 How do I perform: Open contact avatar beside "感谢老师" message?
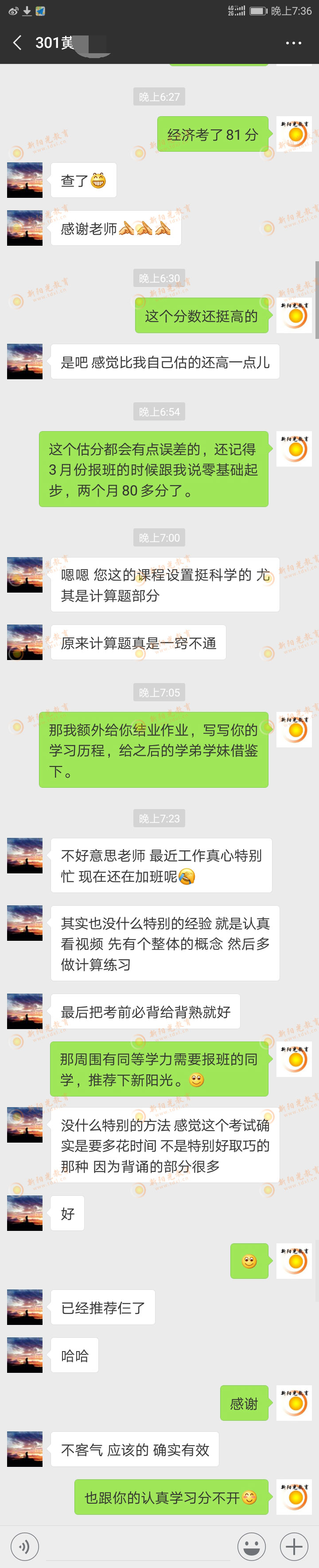pos(25,228)
